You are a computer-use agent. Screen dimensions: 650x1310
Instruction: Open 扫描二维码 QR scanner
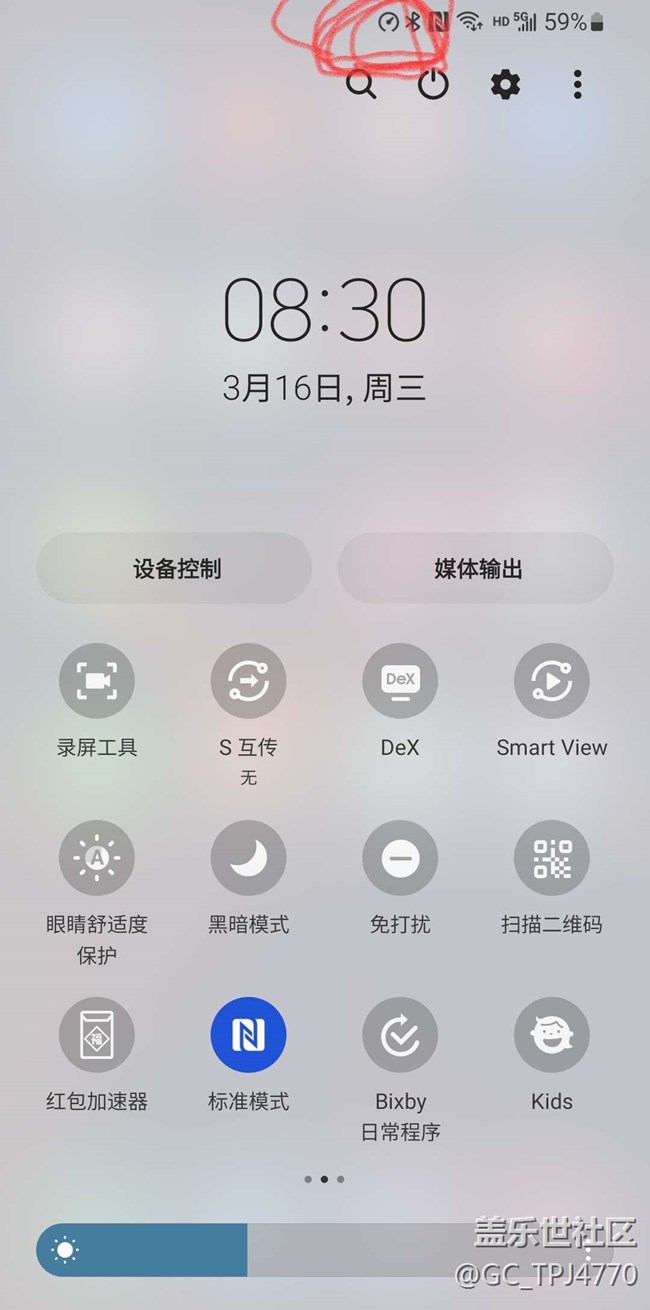pos(552,858)
